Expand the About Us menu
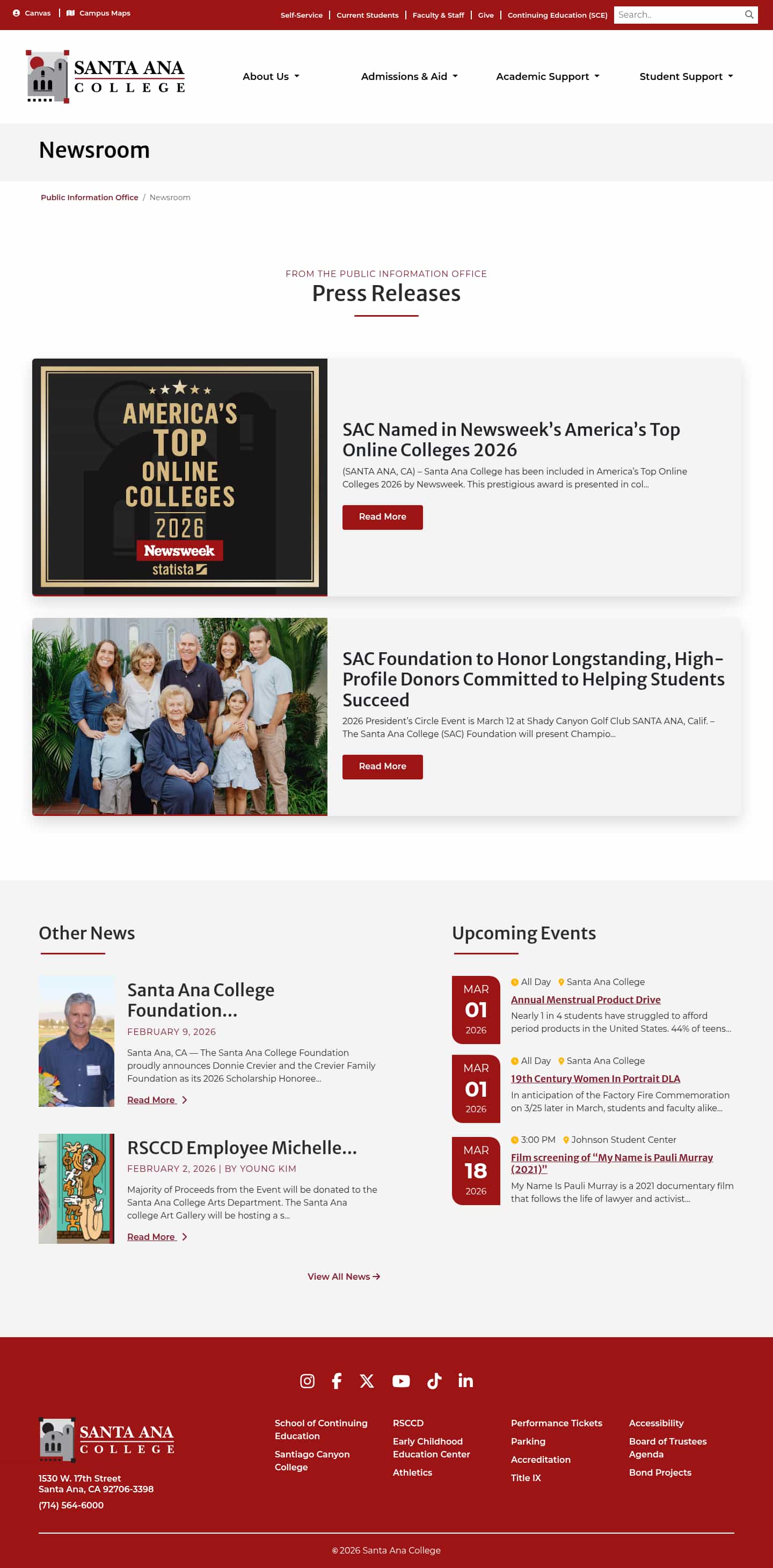The width and height of the screenshot is (773, 1568). point(270,77)
